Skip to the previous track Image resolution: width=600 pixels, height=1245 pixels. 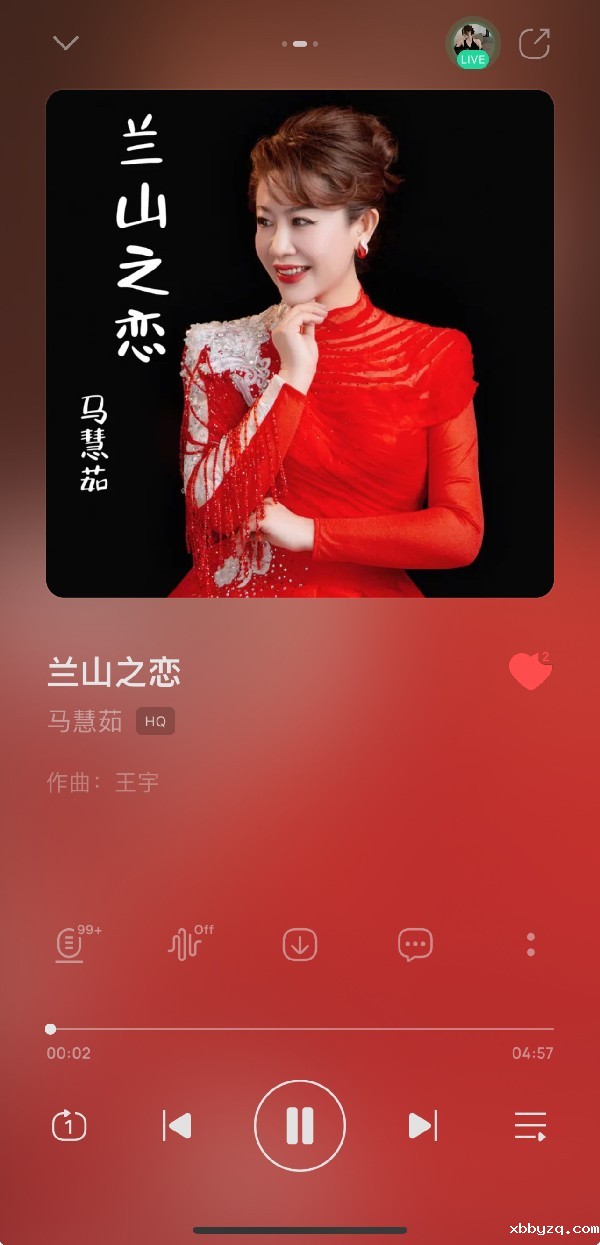pyautogui.click(x=177, y=1126)
